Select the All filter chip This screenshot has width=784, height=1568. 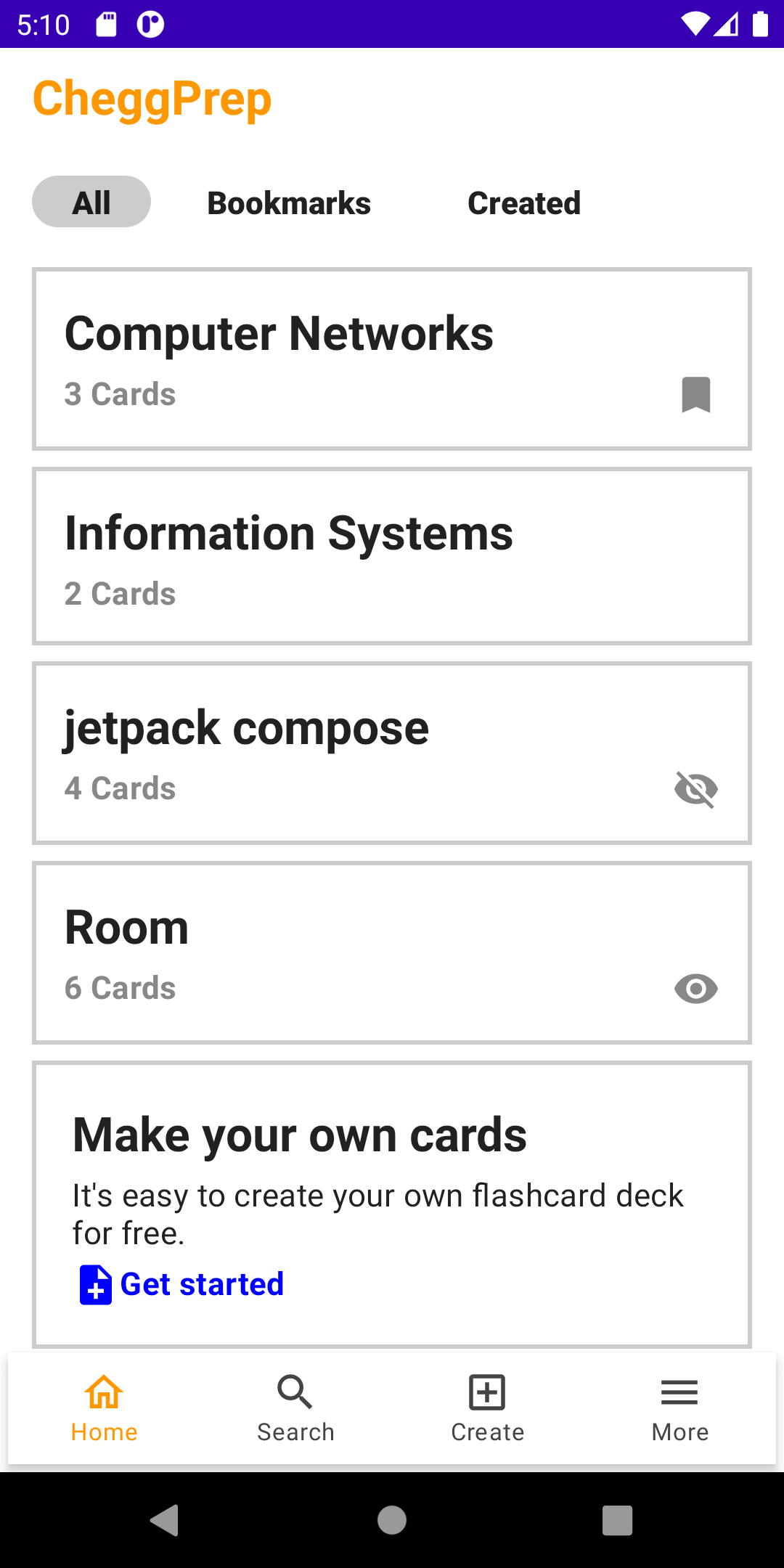click(x=91, y=202)
